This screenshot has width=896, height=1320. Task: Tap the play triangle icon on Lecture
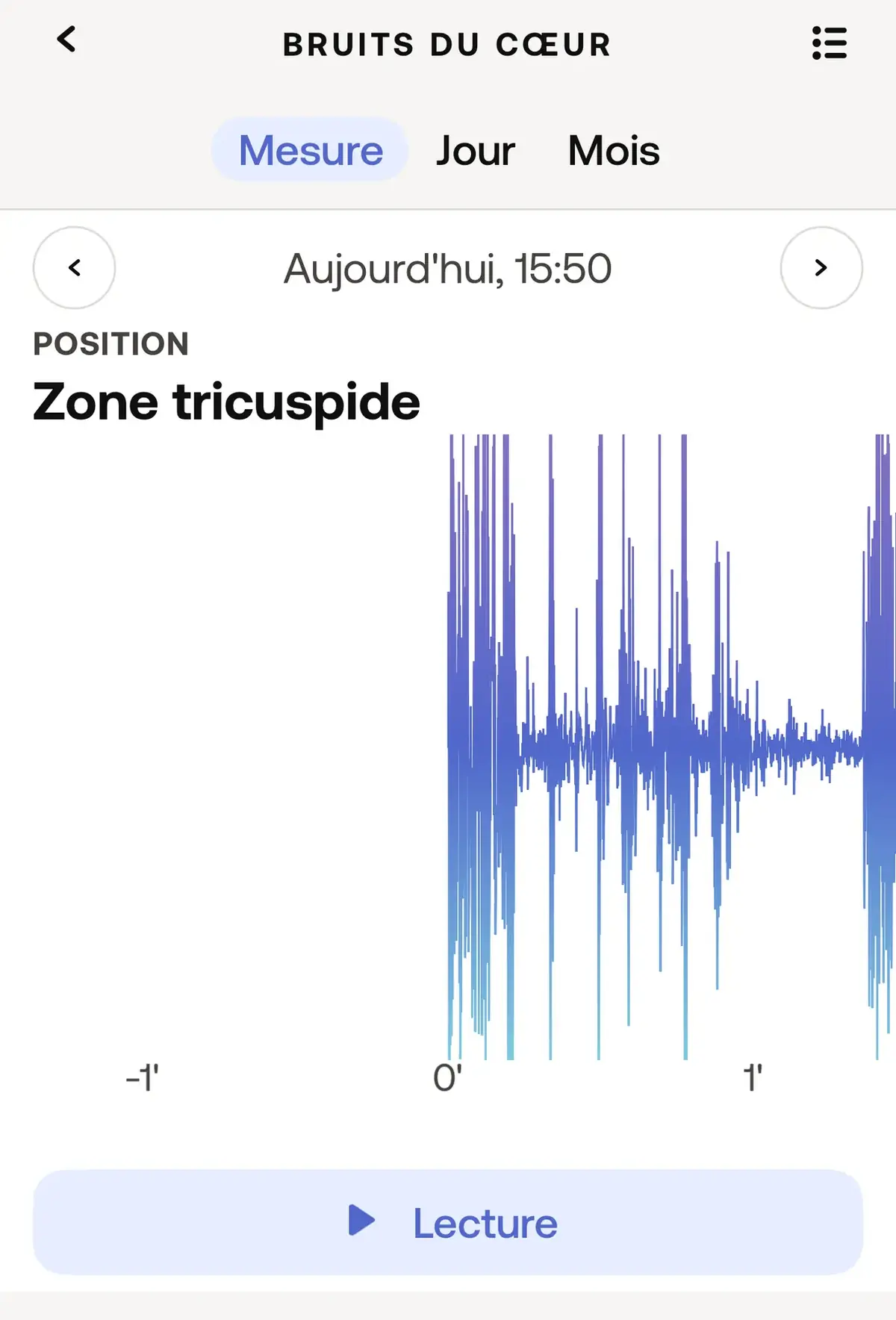point(361,1221)
